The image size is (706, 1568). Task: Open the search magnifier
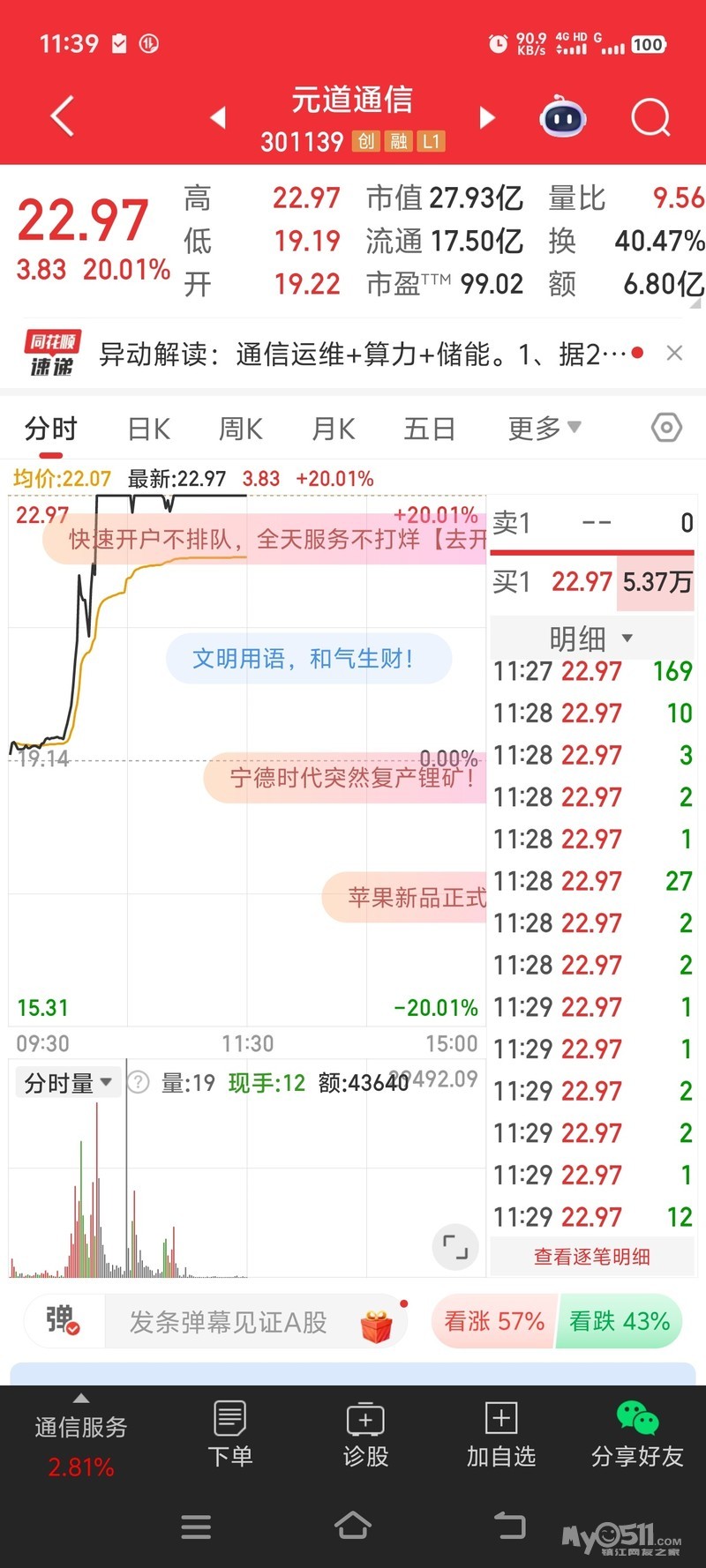point(650,117)
